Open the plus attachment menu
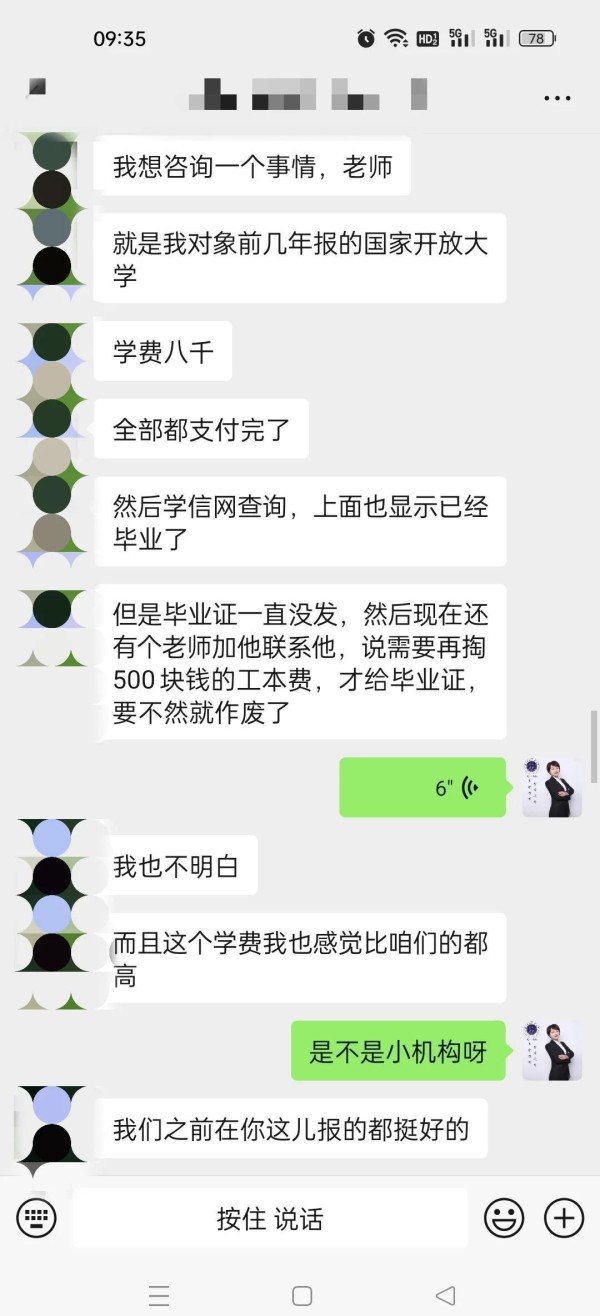The width and height of the screenshot is (600, 1316). pos(563,1217)
